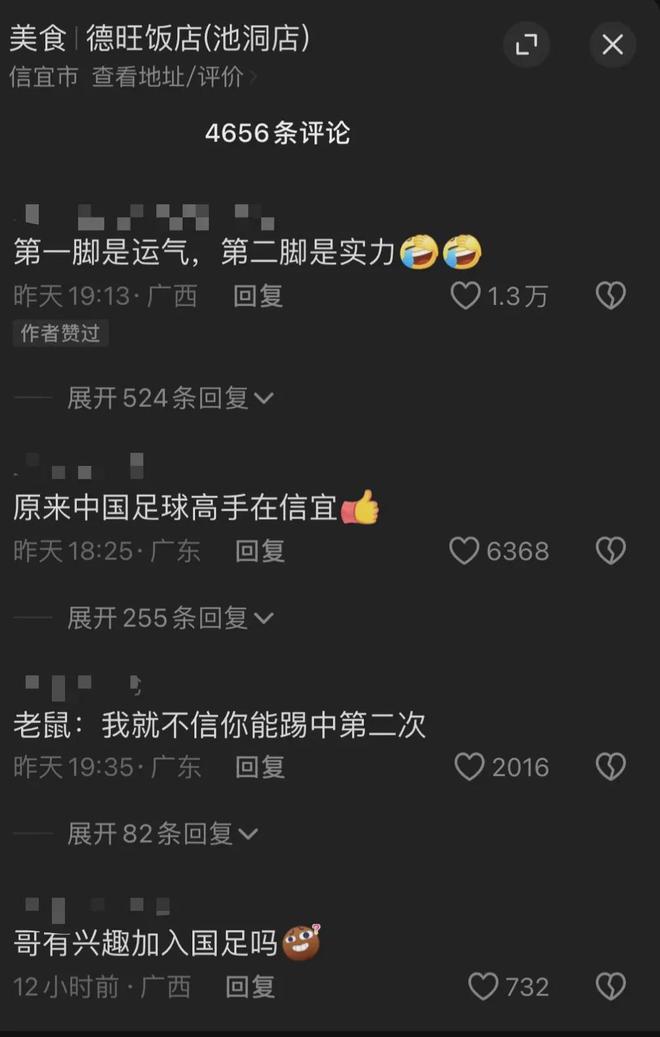660x1037 pixels.
Task: Reply to comment 第一脚是运气，第二脚是实力
Action: (x=258, y=296)
